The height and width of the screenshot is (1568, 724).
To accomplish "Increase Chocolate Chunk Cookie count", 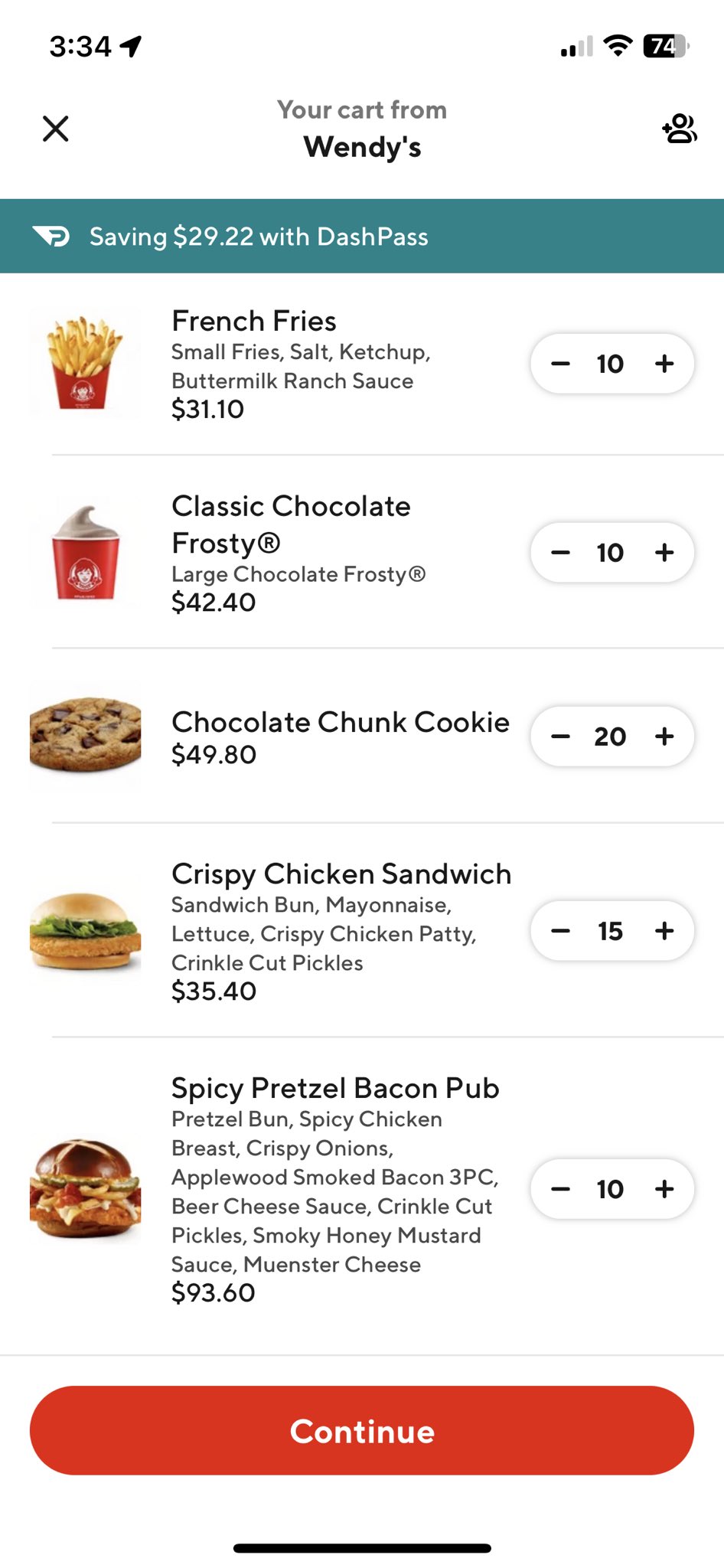I will pyautogui.click(x=664, y=737).
